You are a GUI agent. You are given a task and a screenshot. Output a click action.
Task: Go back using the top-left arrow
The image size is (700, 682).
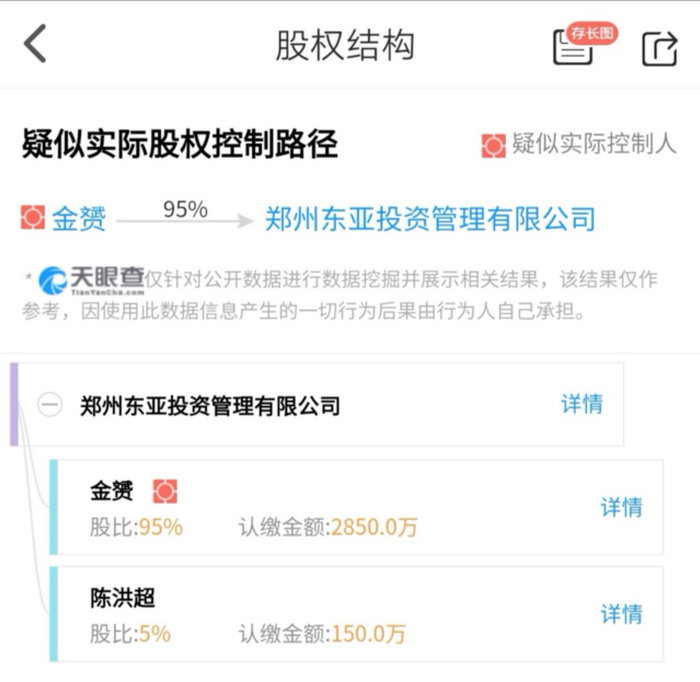(x=35, y=43)
